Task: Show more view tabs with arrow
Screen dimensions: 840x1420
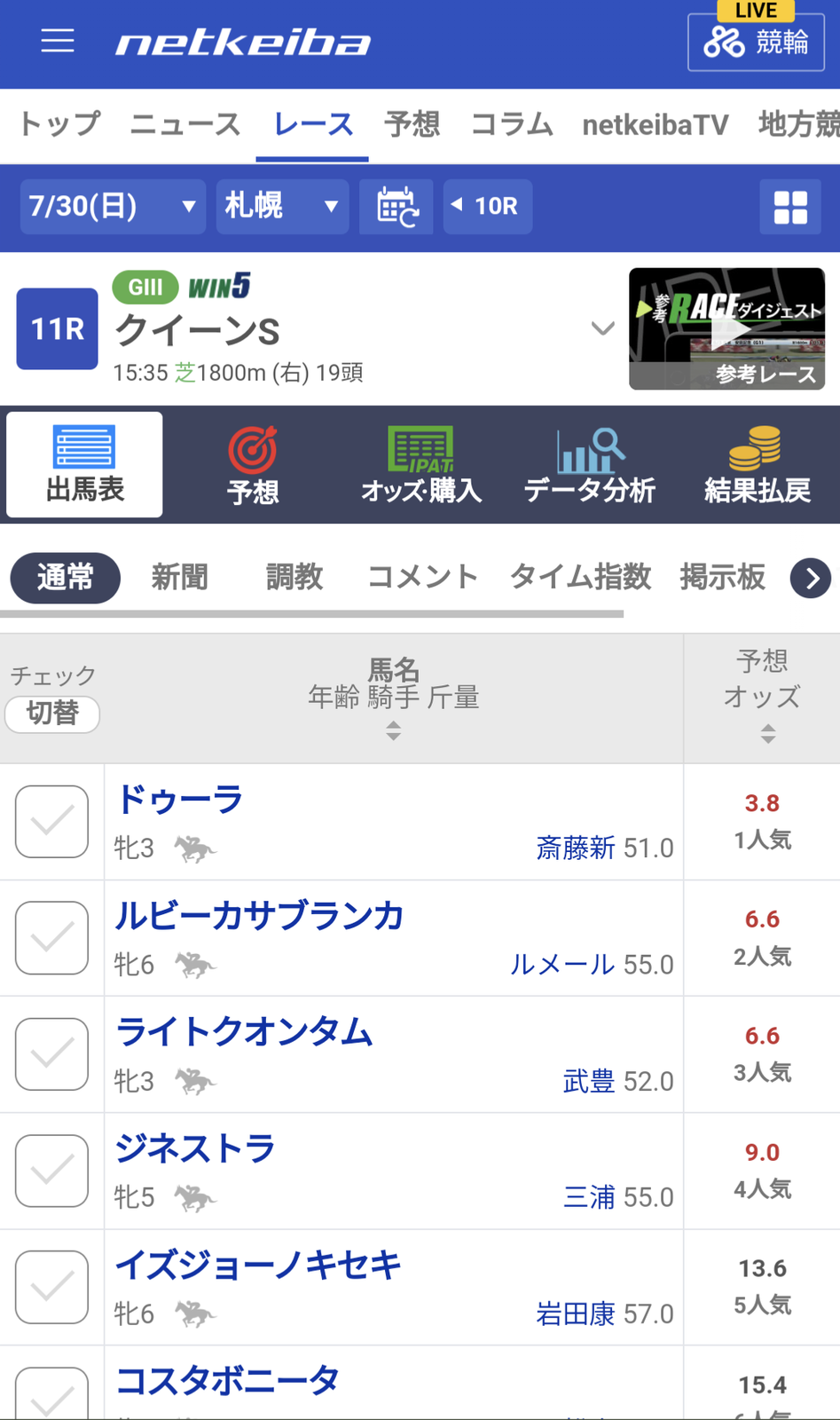Action: (x=811, y=578)
